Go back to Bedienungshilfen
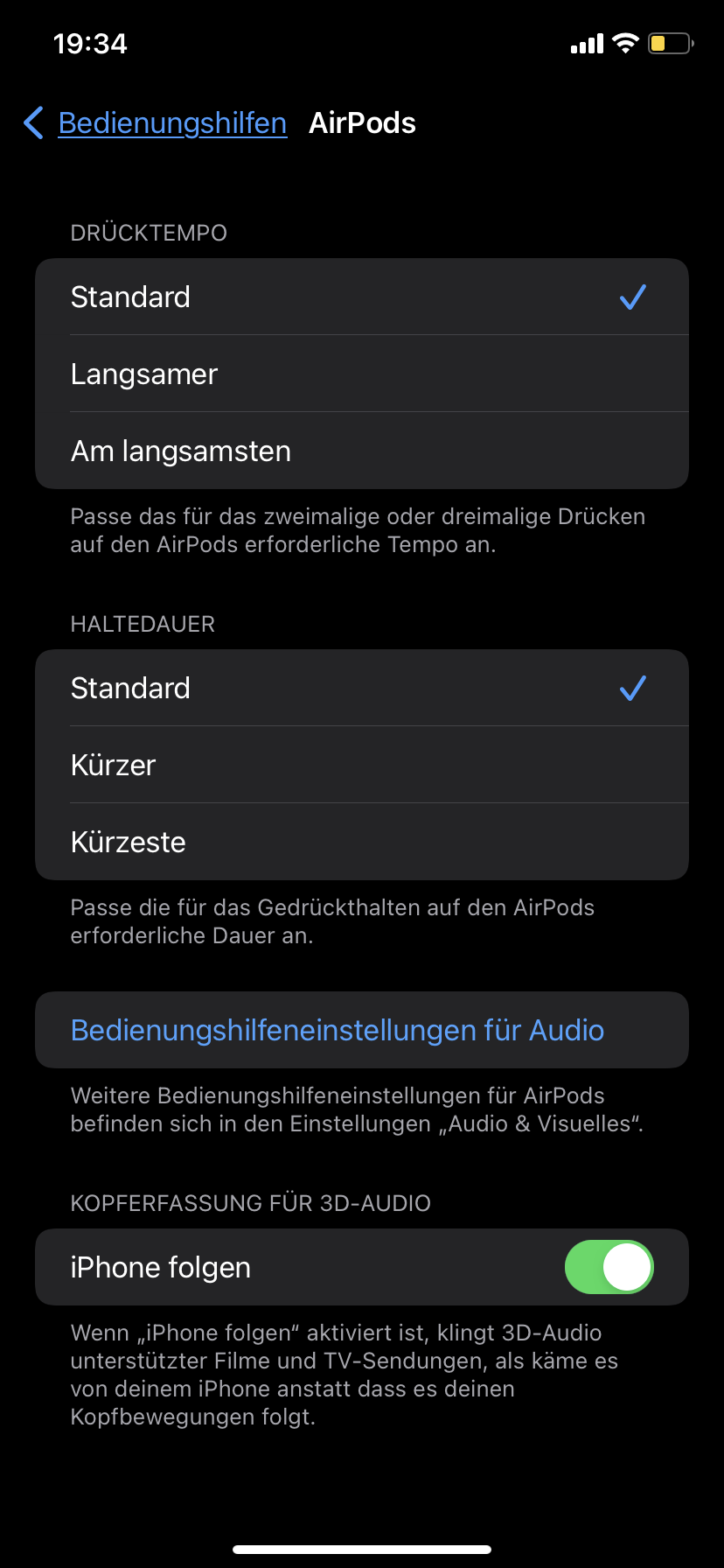 point(157,123)
